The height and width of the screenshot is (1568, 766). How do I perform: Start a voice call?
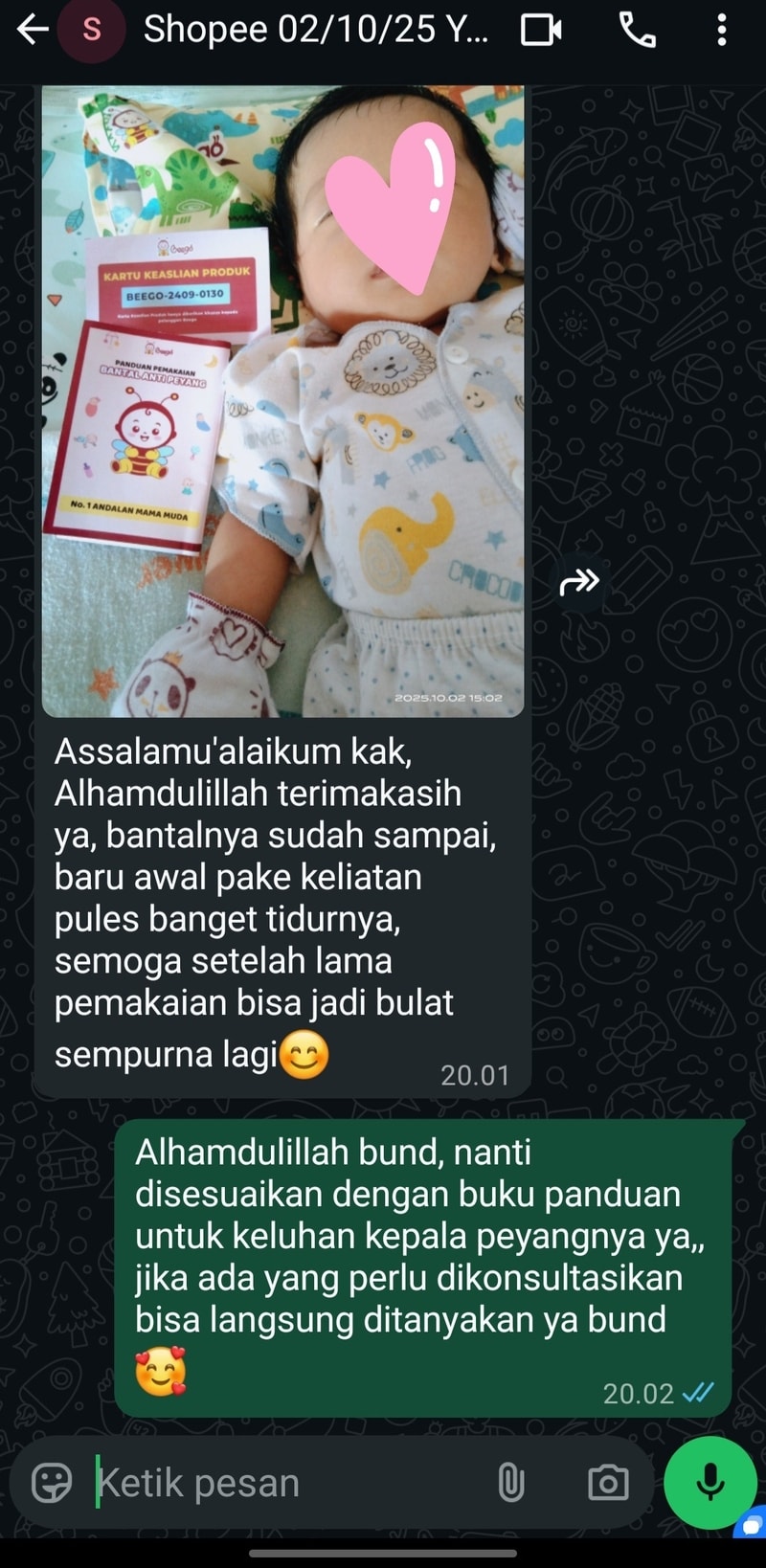(638, 31)
